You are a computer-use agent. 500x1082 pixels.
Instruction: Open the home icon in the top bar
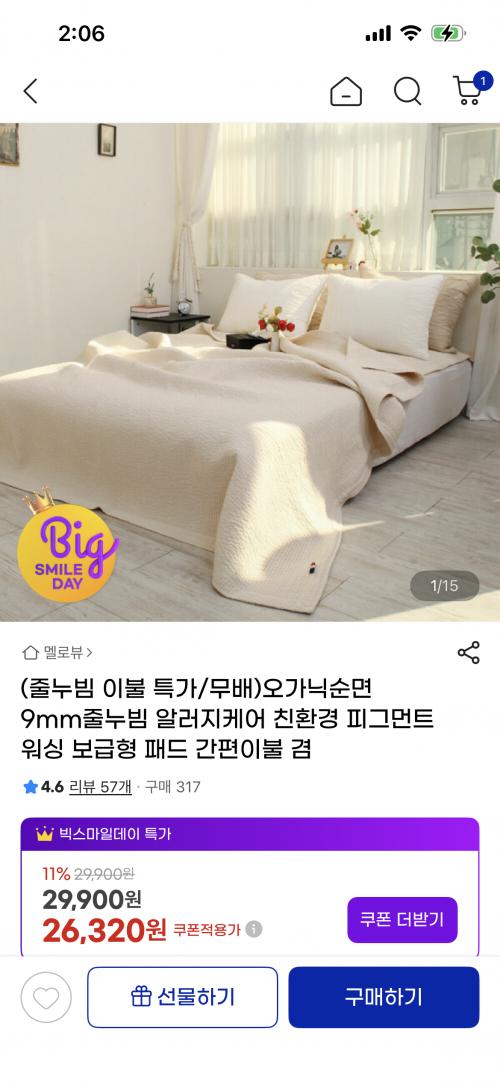pyautogui.click(x=346, y=91)
